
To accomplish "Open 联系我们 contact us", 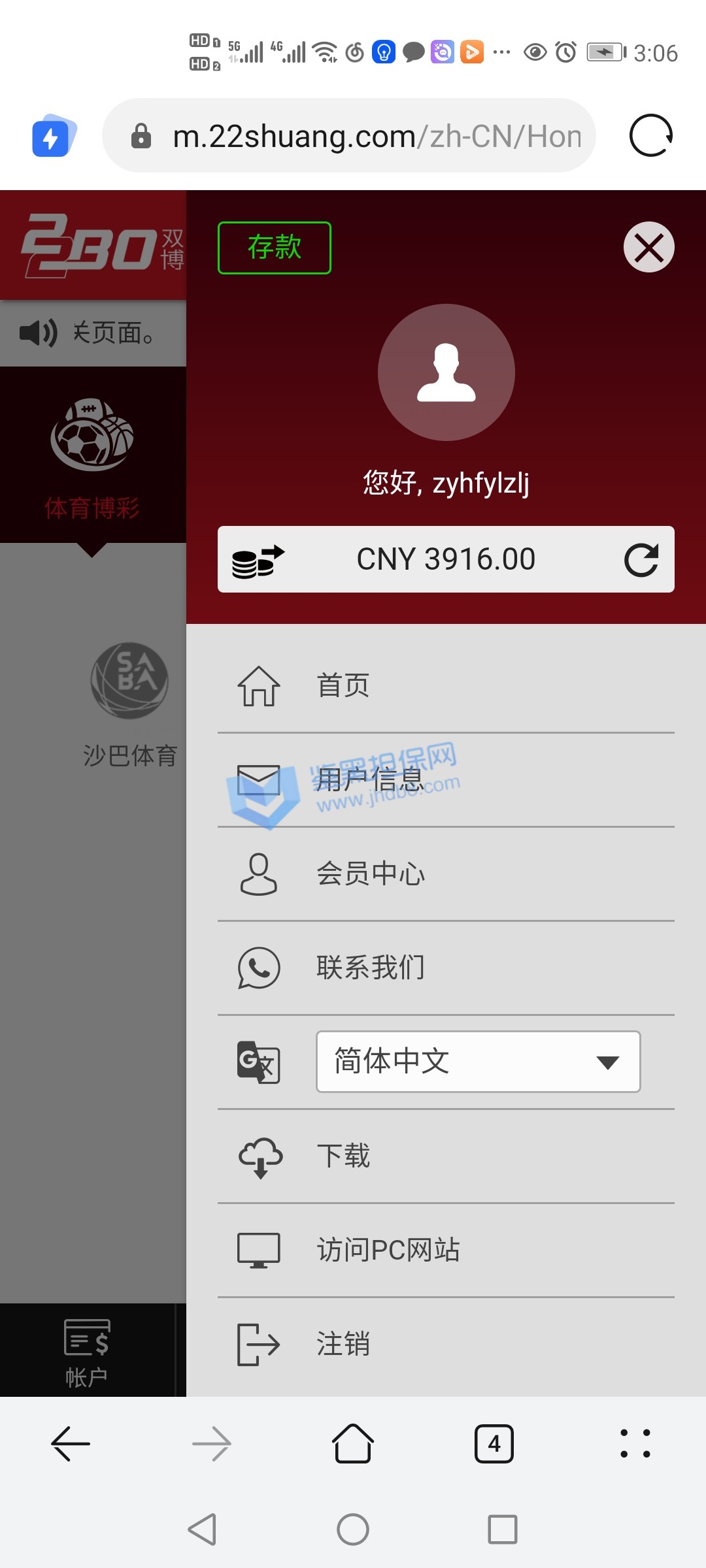I will 370,968.
